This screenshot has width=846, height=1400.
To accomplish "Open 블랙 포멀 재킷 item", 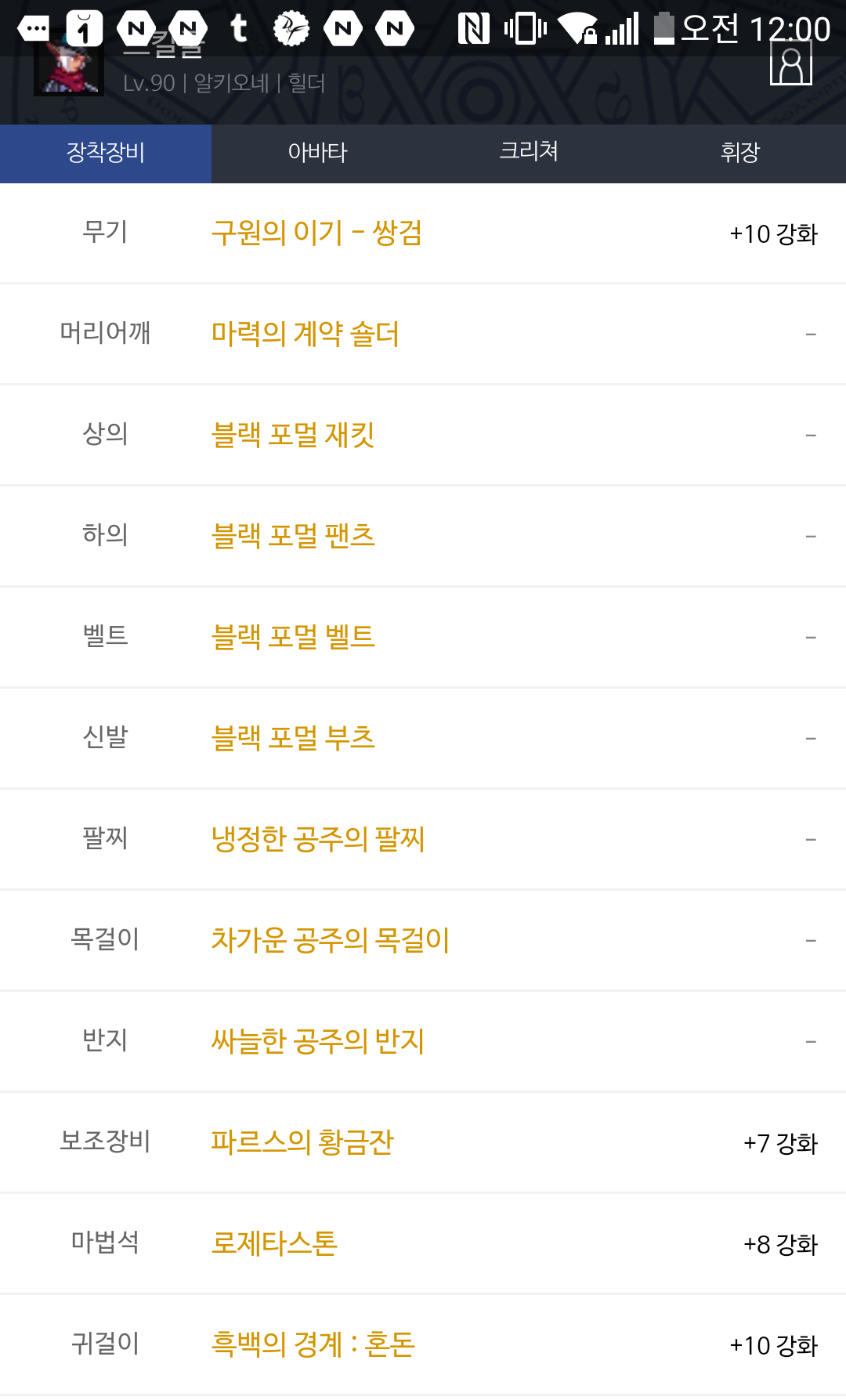I will point(293,435).
